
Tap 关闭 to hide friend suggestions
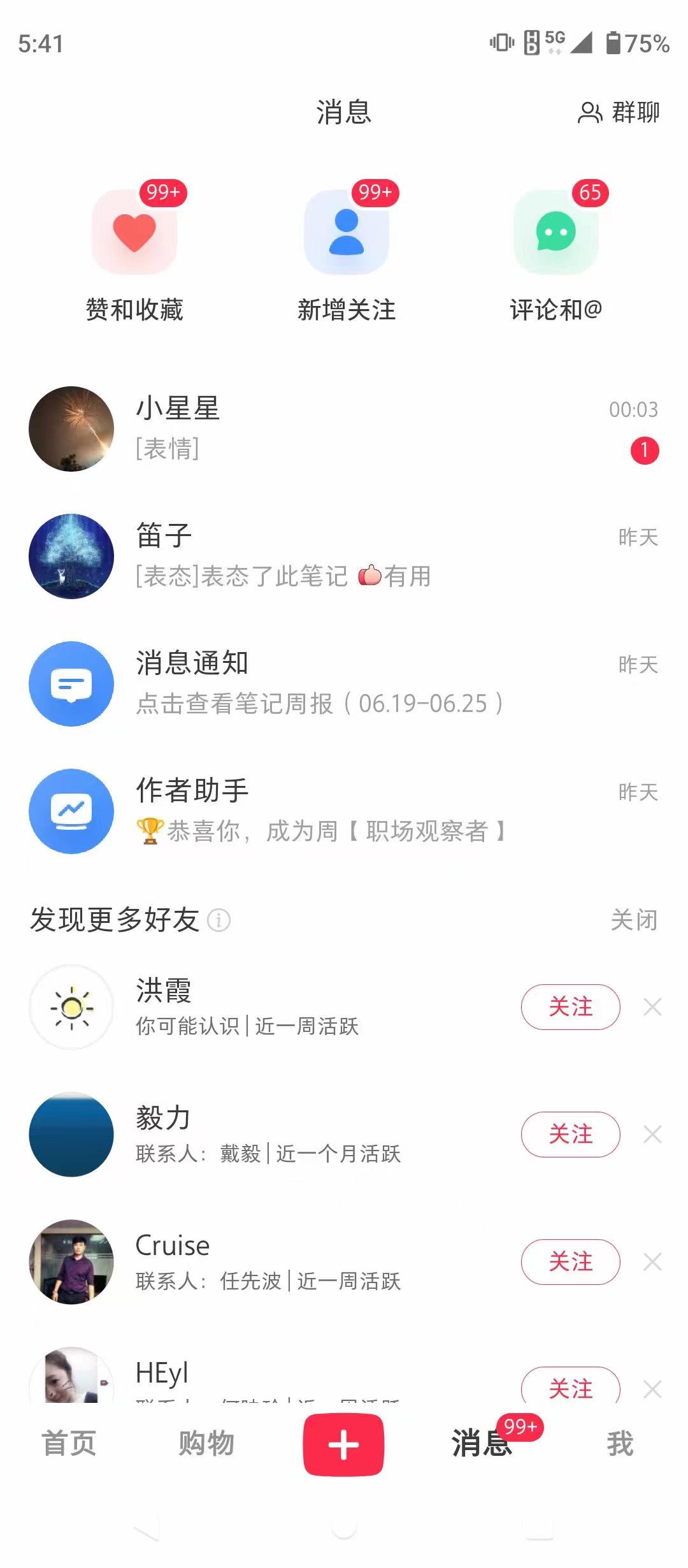tap(634, 920)
